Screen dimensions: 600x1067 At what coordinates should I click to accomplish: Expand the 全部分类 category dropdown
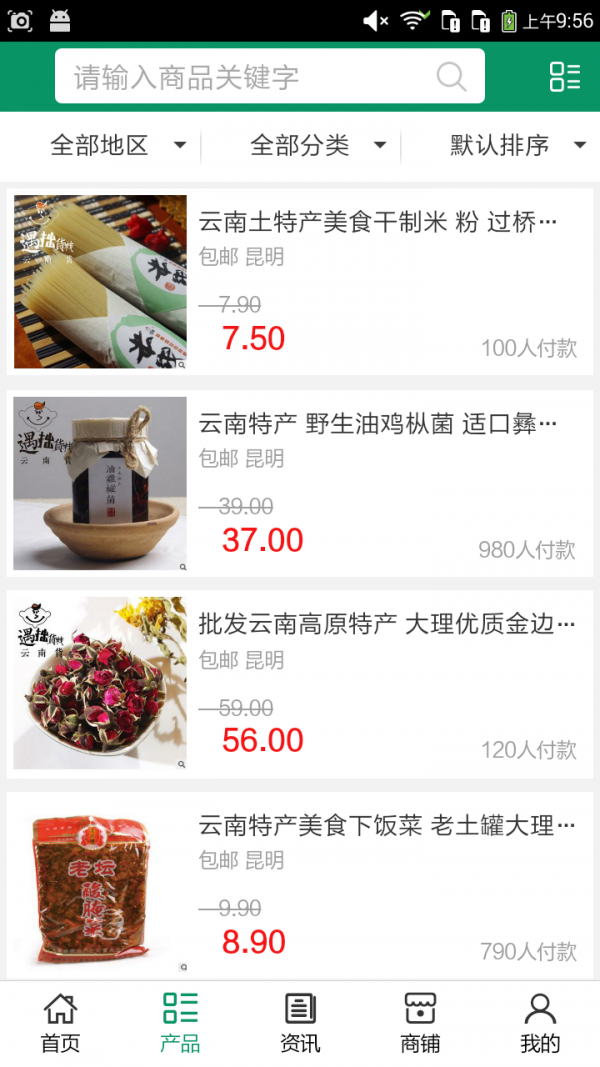click(x=318, y=146)
